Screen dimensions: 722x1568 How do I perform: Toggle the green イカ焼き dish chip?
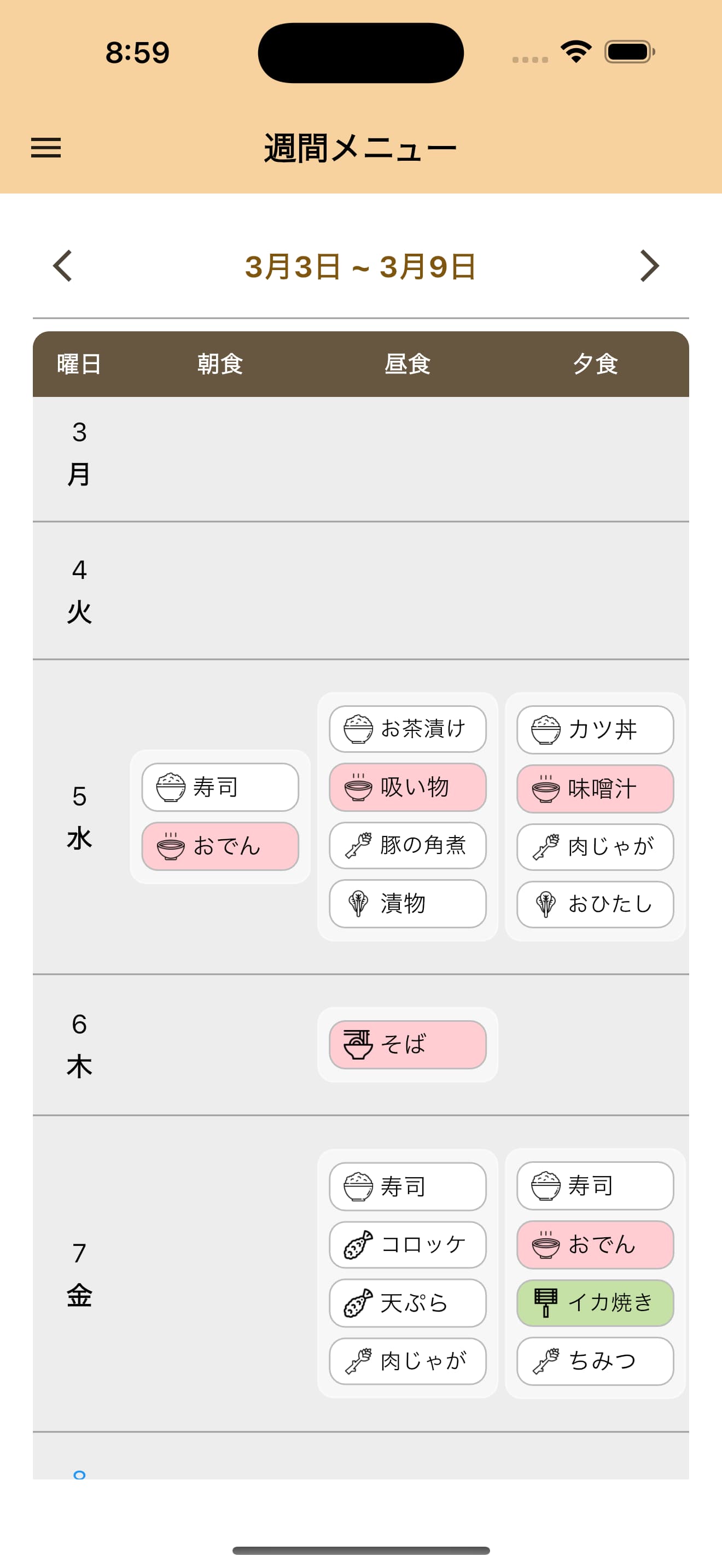(595, 1303)
